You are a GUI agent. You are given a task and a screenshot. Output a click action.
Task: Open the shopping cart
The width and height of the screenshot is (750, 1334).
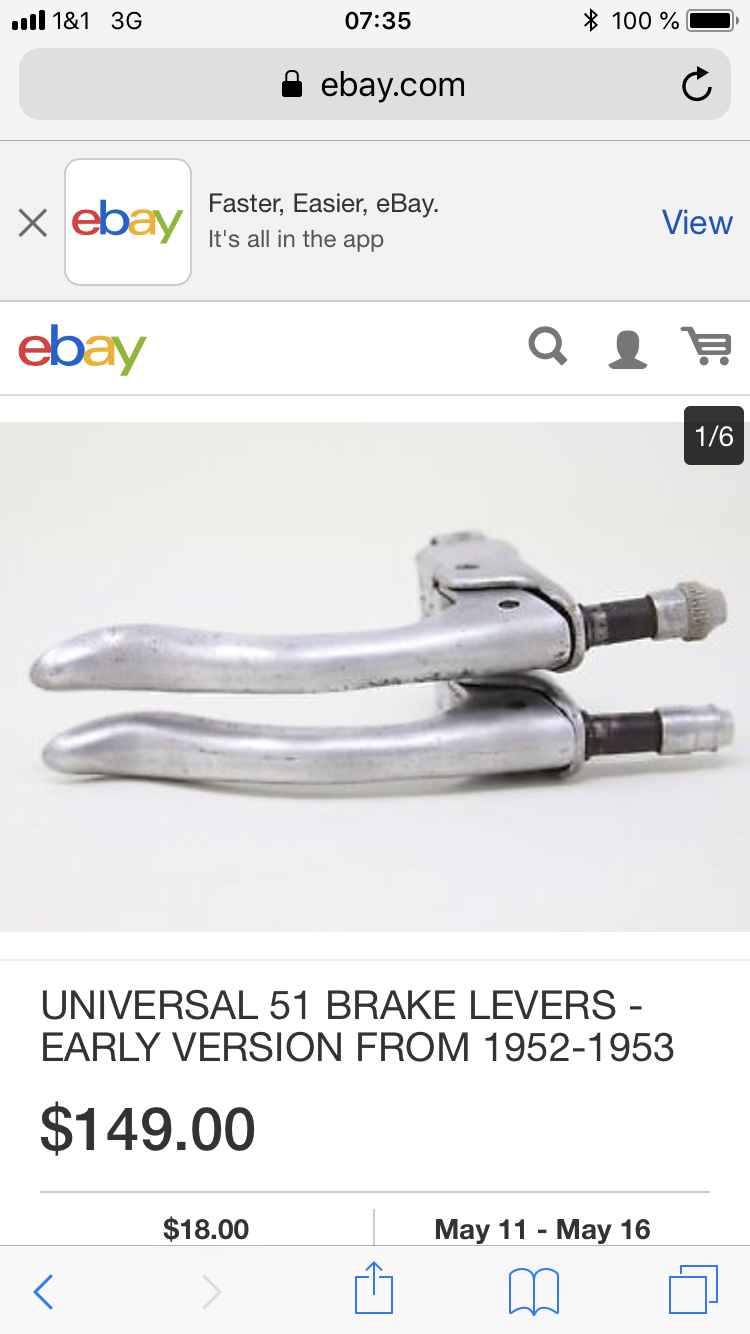(x=707, y=347)
